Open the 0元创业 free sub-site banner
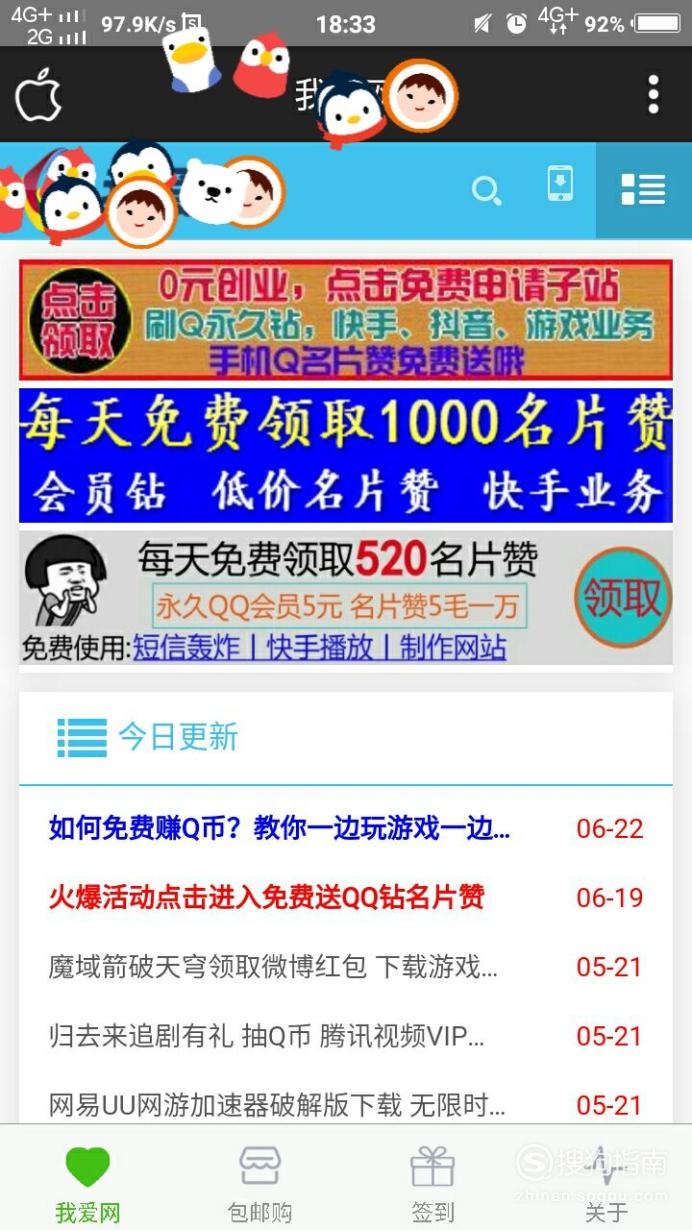The height and width of the screenshot is (1230, 692). 346,320
